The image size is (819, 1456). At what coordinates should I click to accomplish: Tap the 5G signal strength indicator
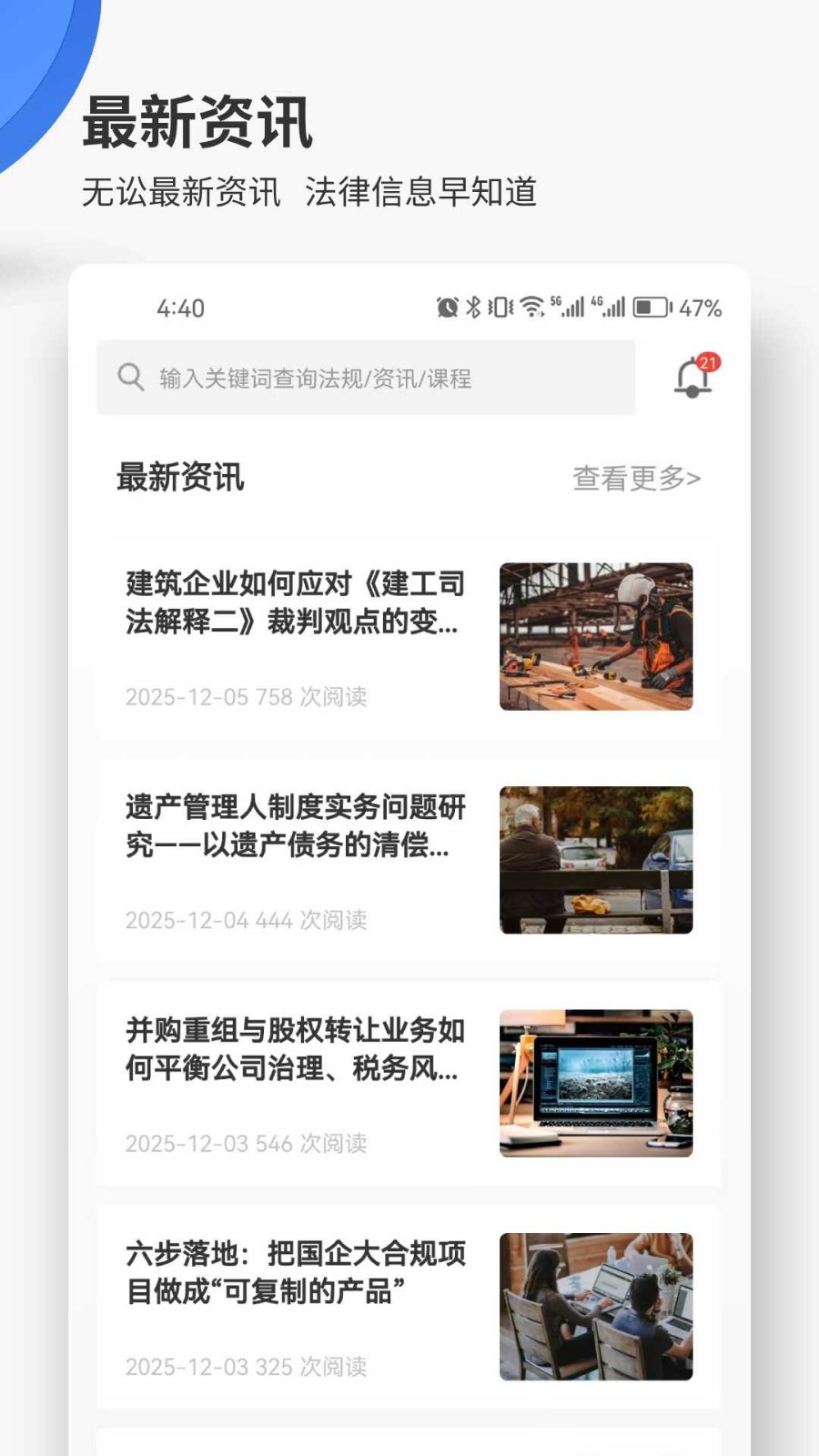coord(569,308)
